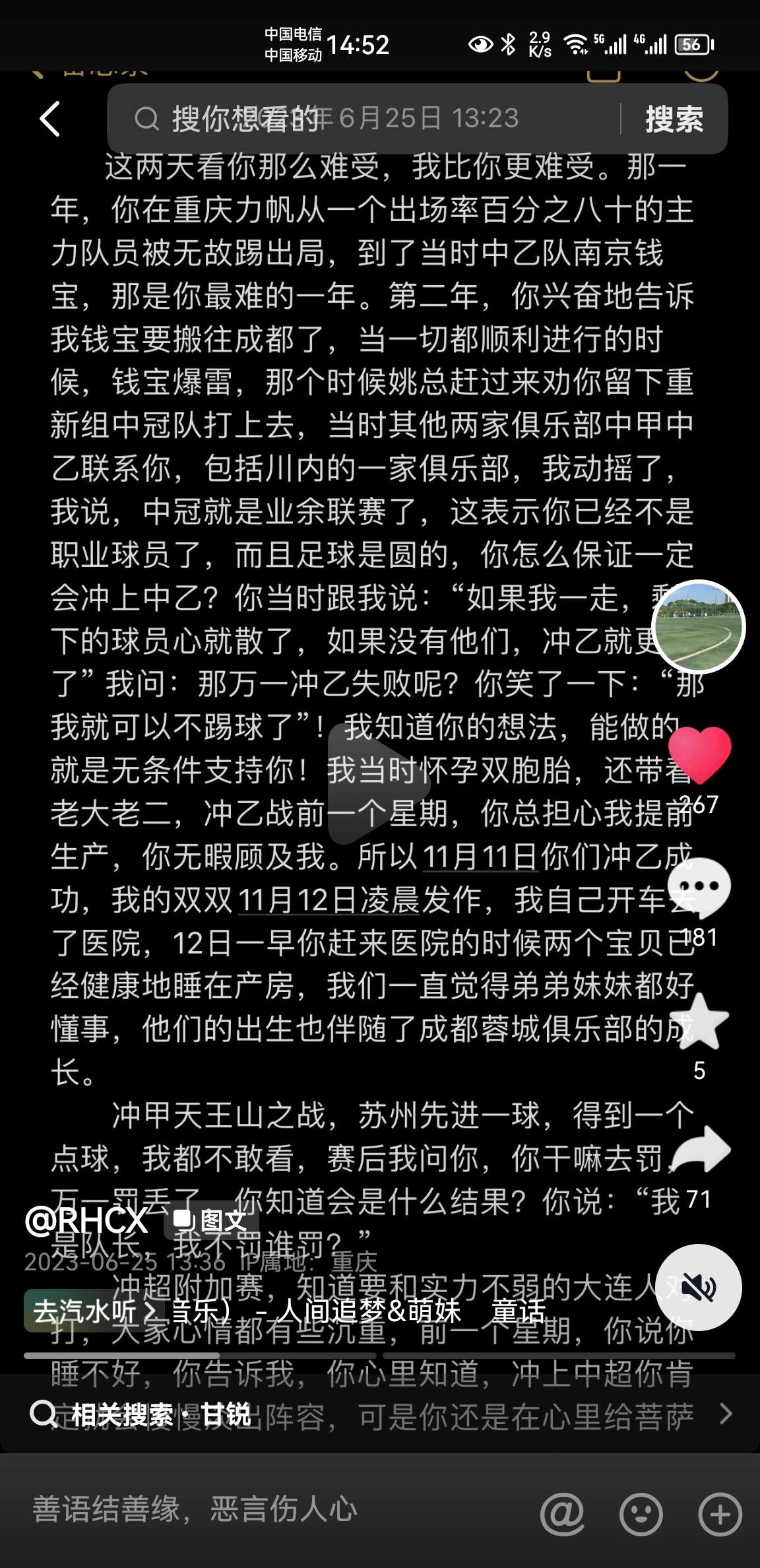Go back with the top-left arrow
Image resolution: width=760 pixels, height=1568 pixels.
click(50, 119)
